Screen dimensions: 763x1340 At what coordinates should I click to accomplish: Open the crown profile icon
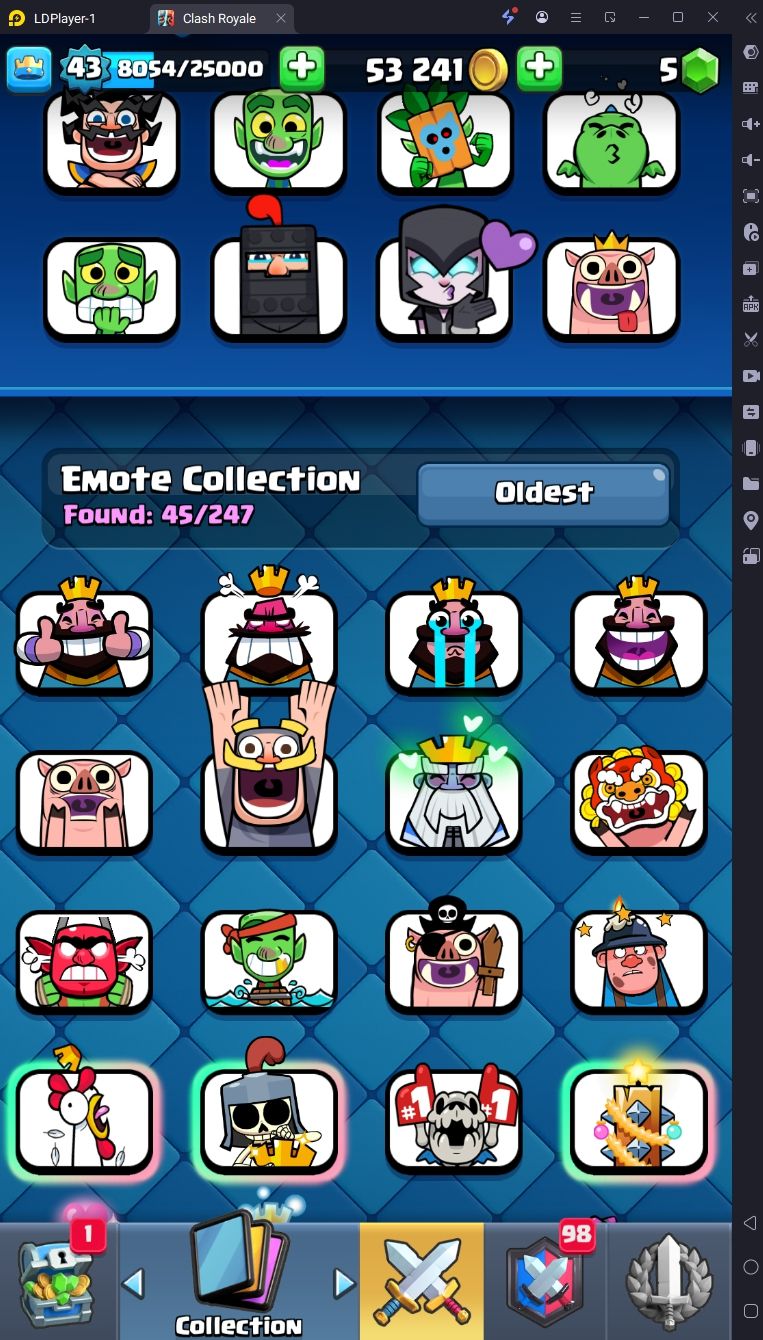click(x=29, y=68)
